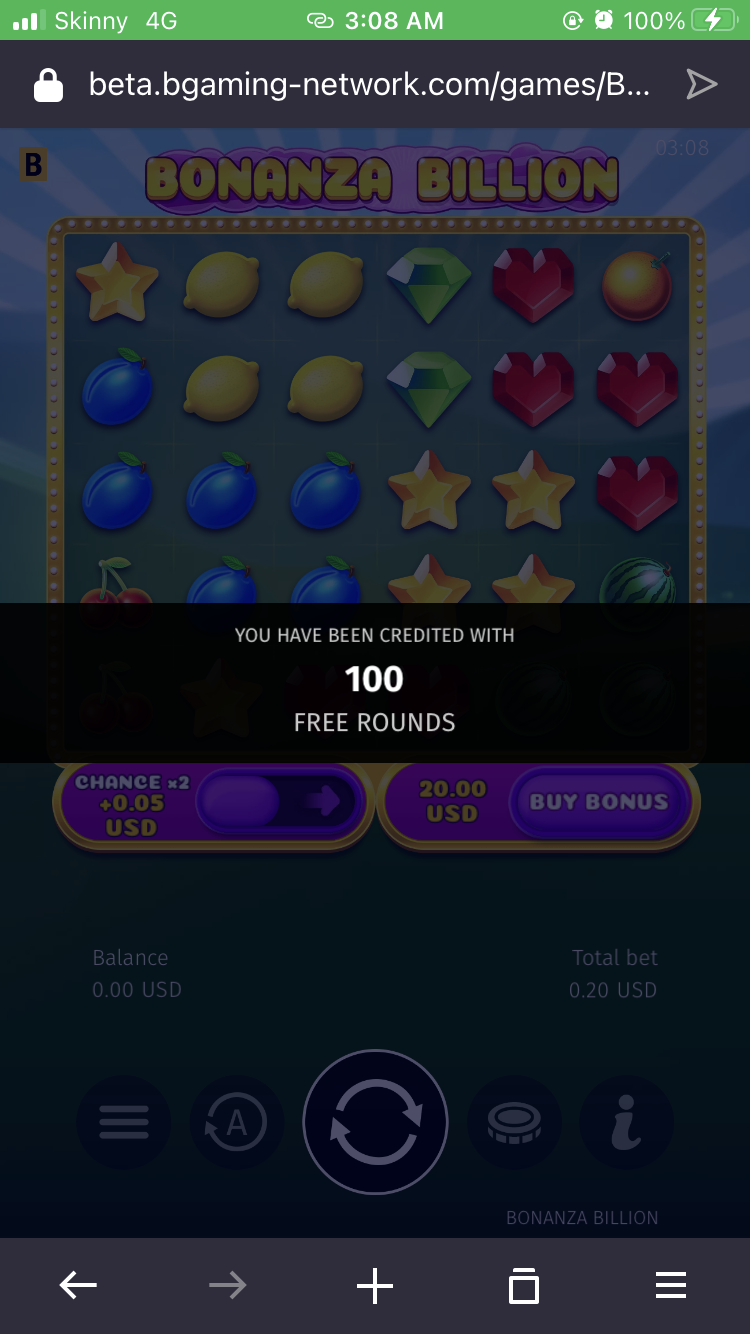Open the game's hamburger menu
750x1334 pixels.
(124, 1122)
